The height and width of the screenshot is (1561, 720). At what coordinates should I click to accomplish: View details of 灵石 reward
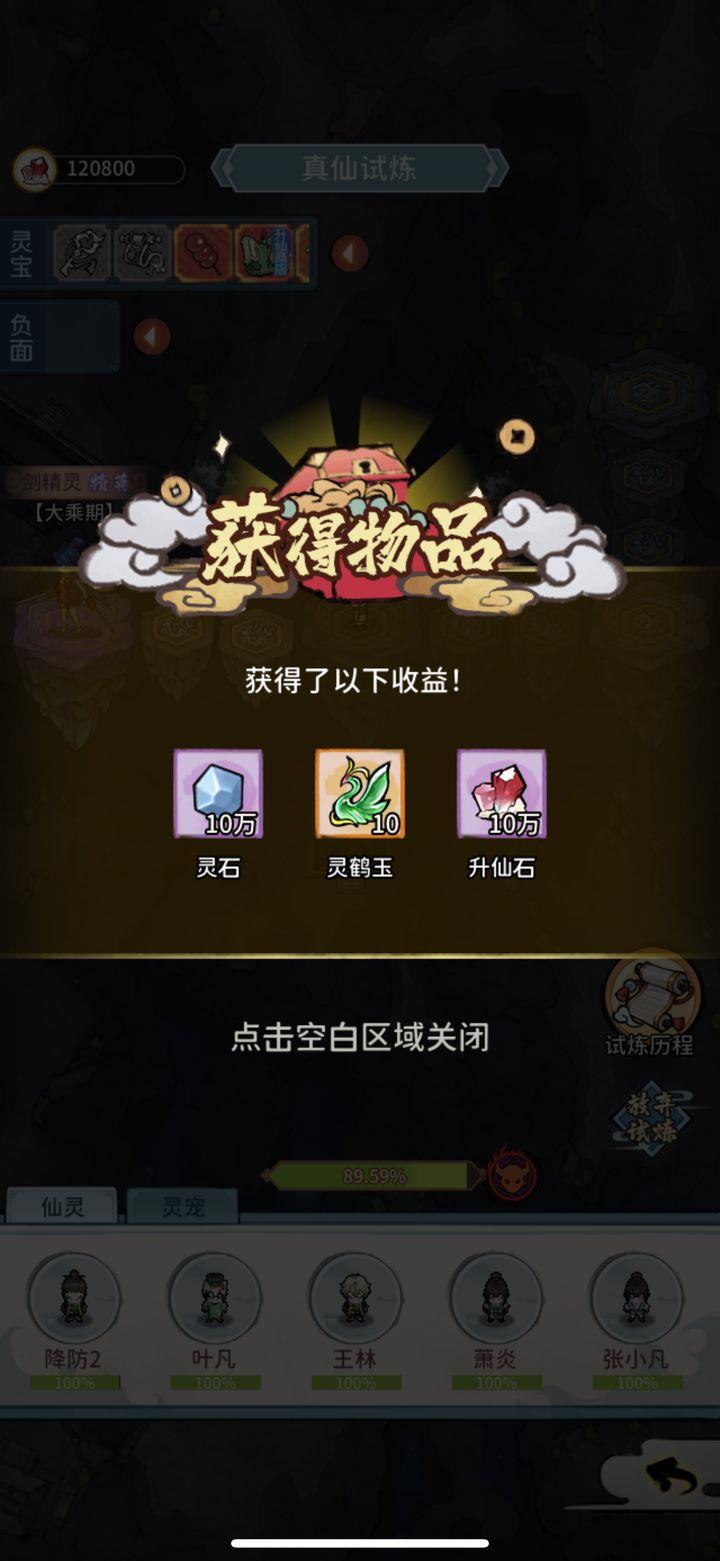click(218, 794)
